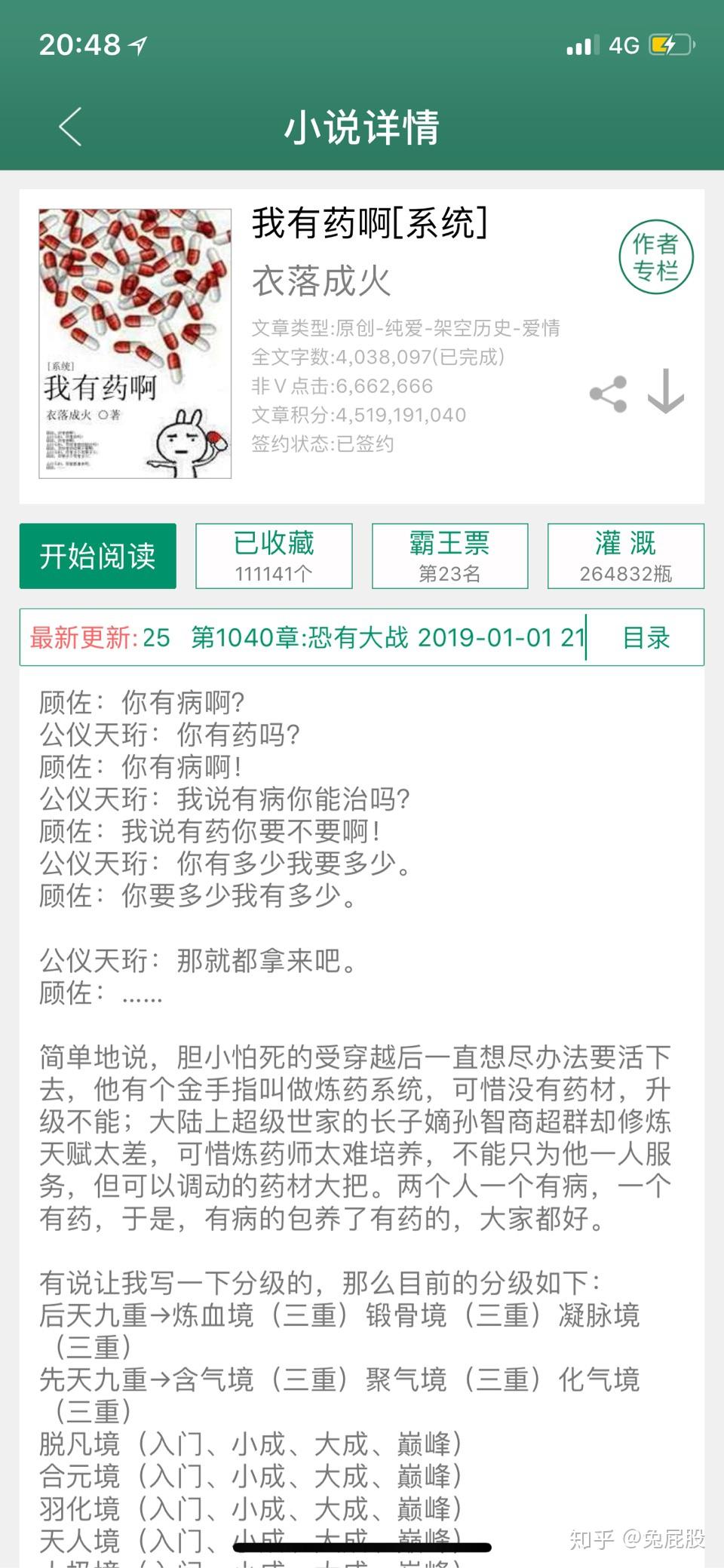The height and width of the screenshot is (1568, 724).
Task: Tap the novel cover image
Action: (135, 343)
